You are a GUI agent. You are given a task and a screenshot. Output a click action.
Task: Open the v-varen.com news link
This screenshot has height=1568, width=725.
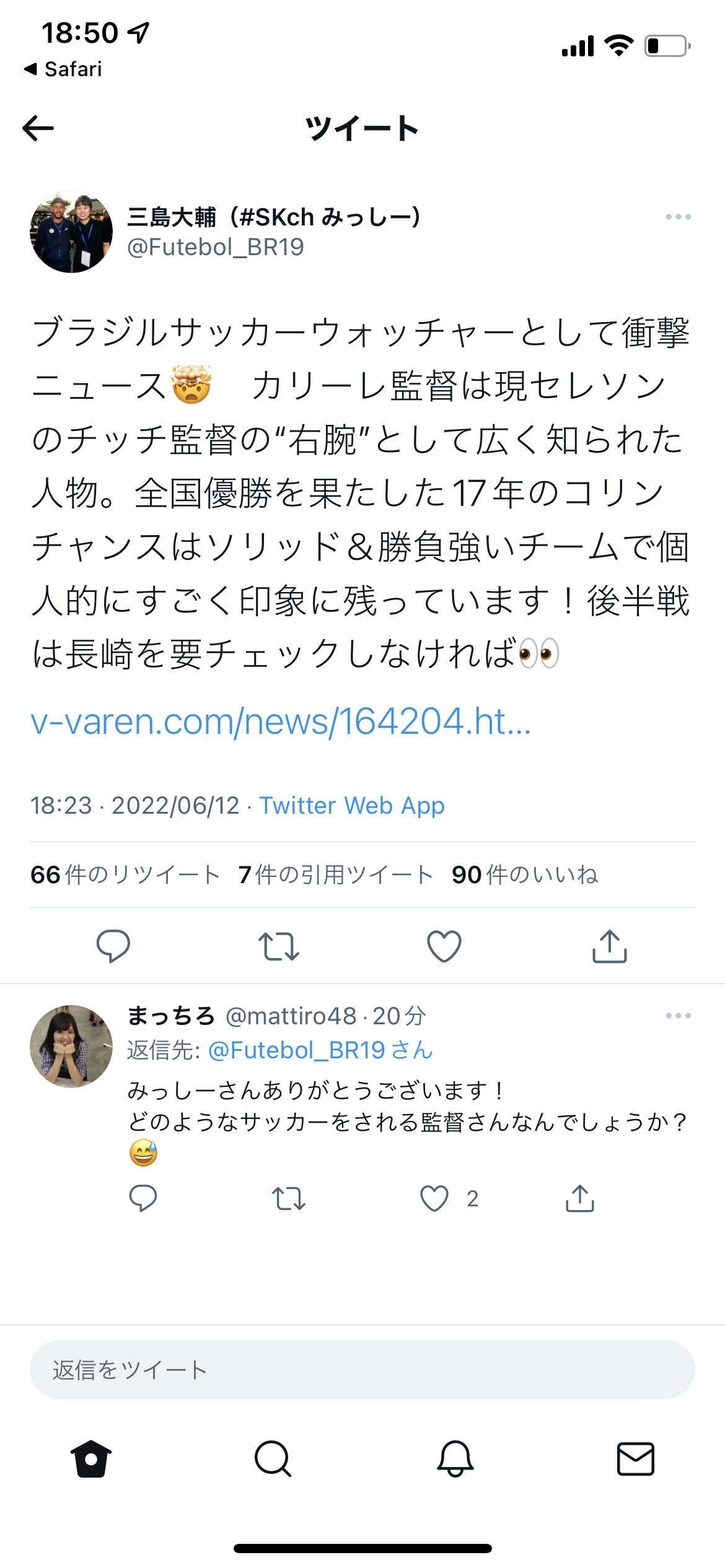[x=281, y=721]
